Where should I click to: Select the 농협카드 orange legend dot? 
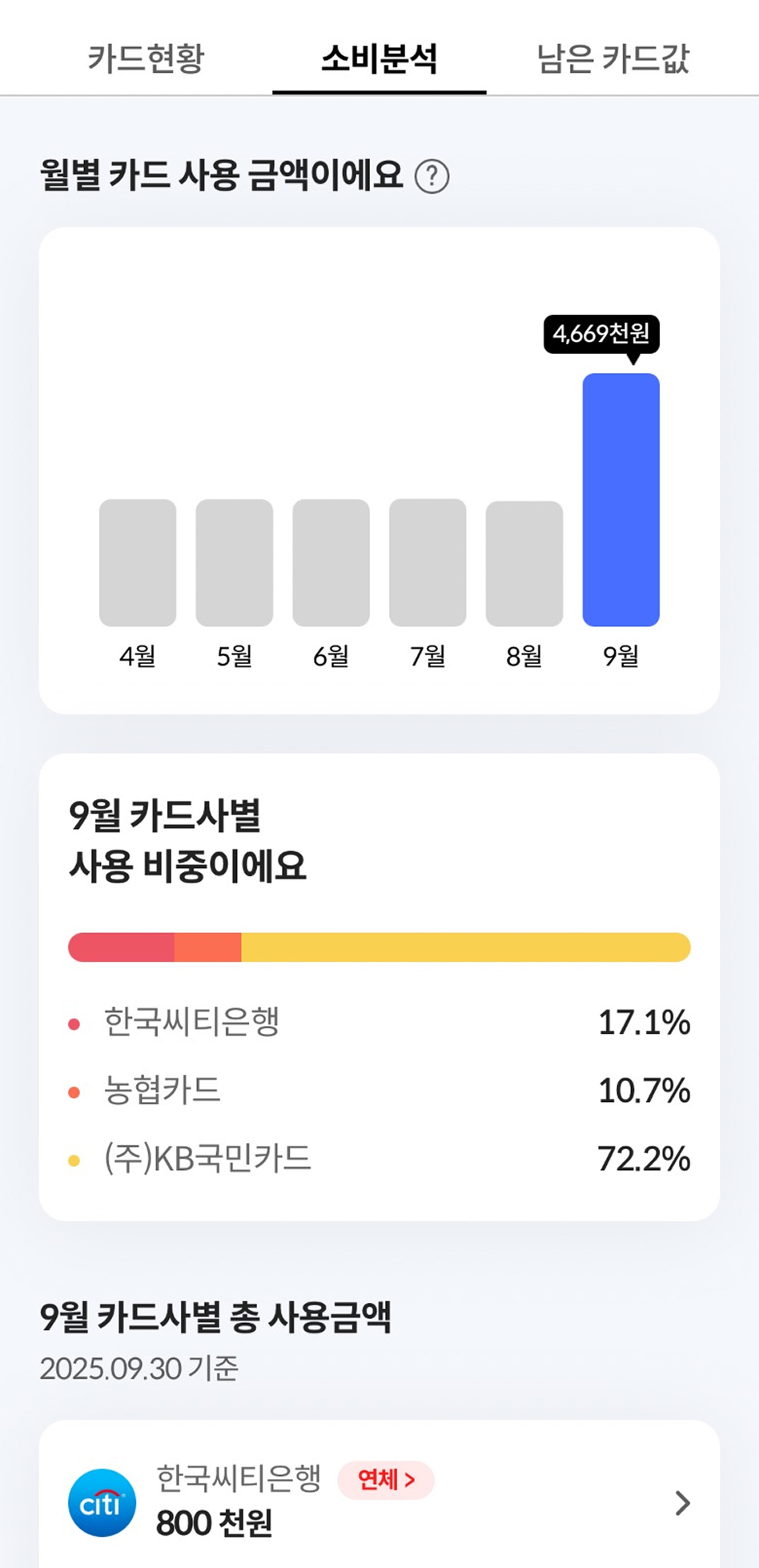pos(74,1090)
